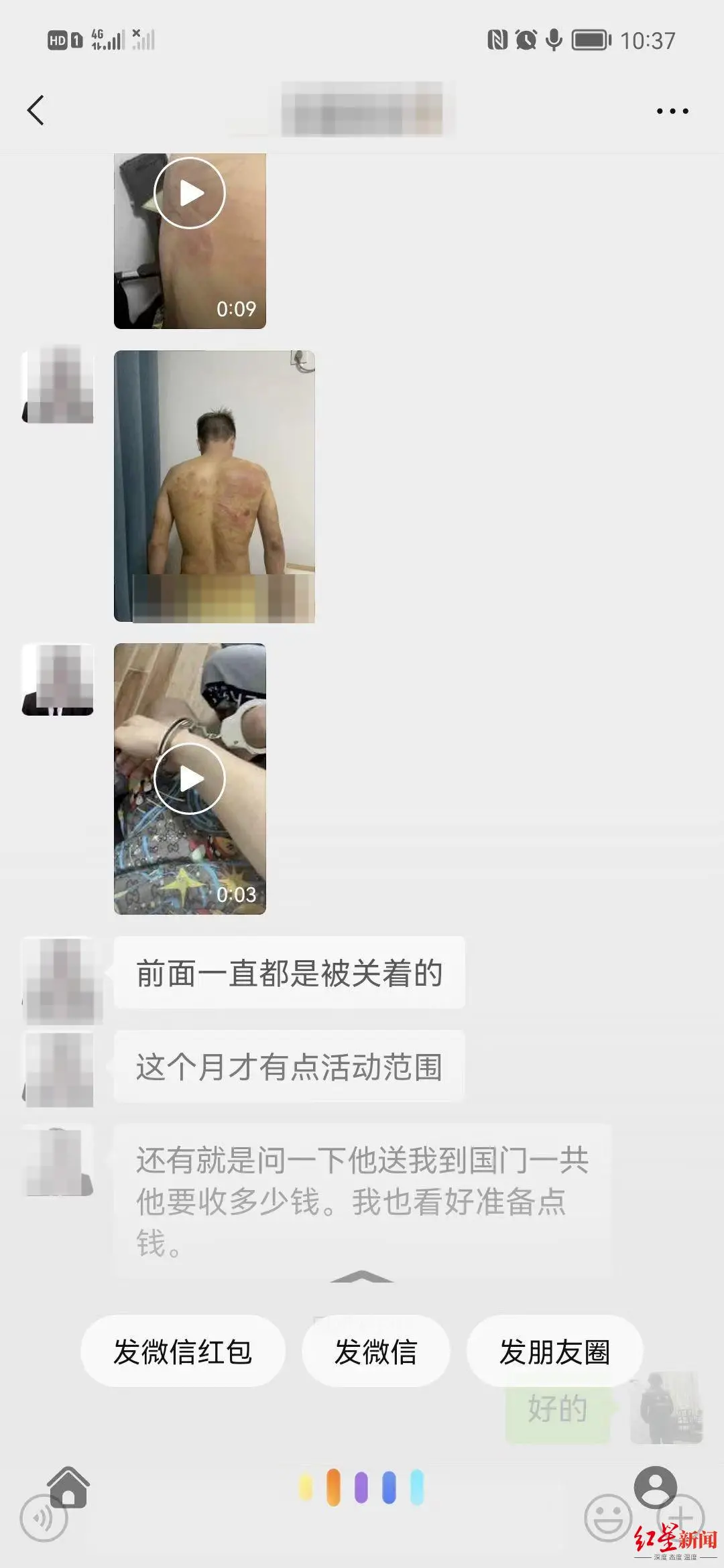Open the assistant profile icon

pyautogui.click(x=655, y=1487)
